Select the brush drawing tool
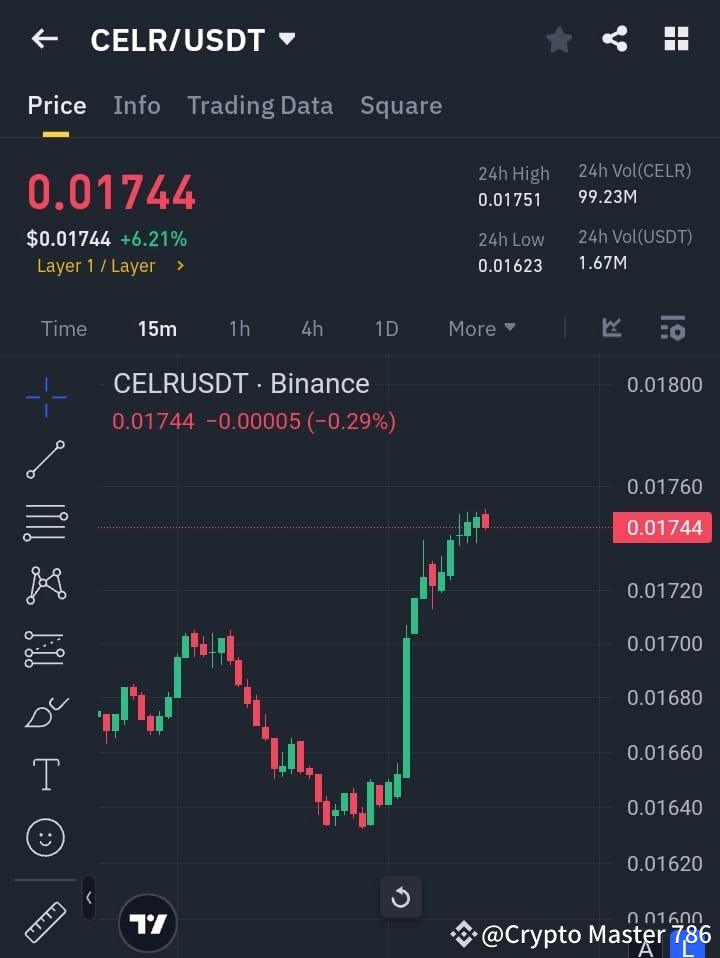720x958 pixels. 45,711
